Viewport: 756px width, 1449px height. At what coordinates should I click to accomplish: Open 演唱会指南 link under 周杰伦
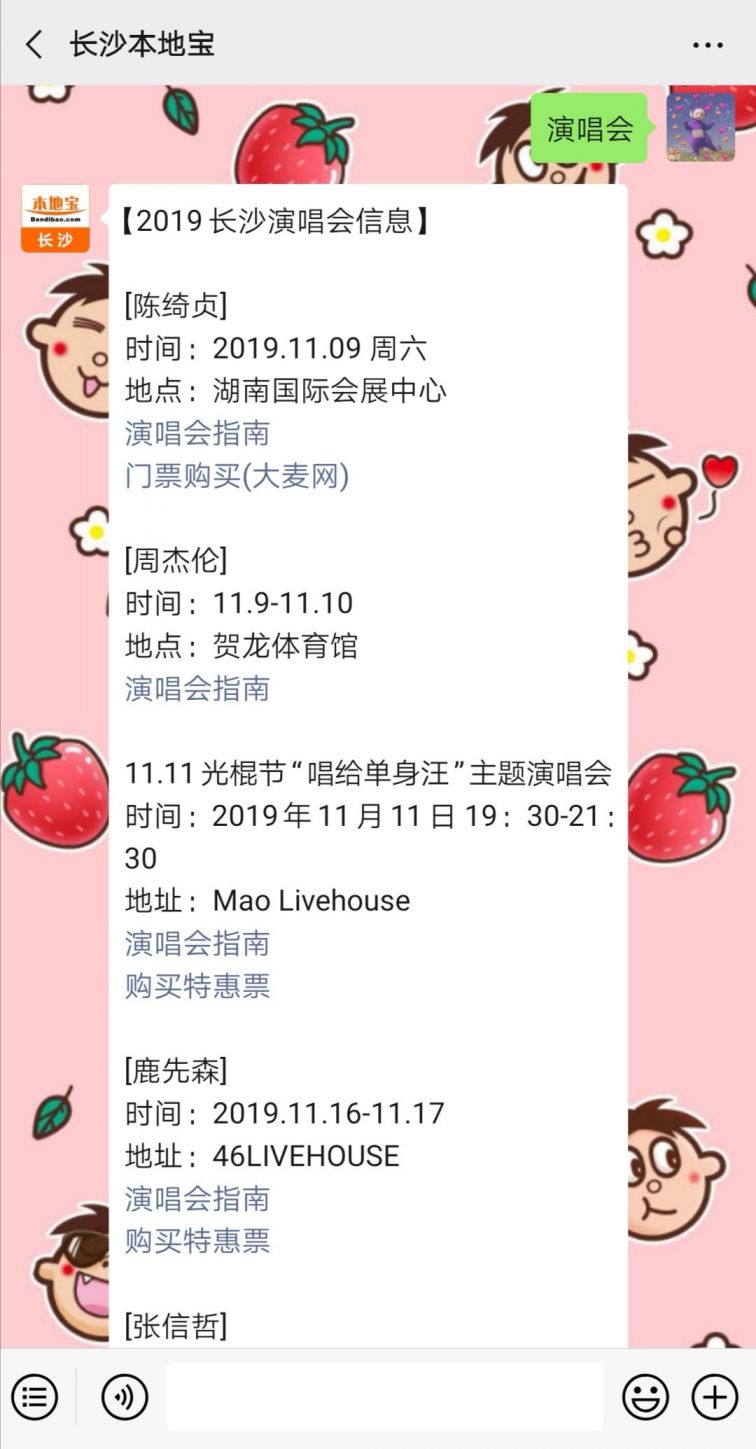(197, 688)
